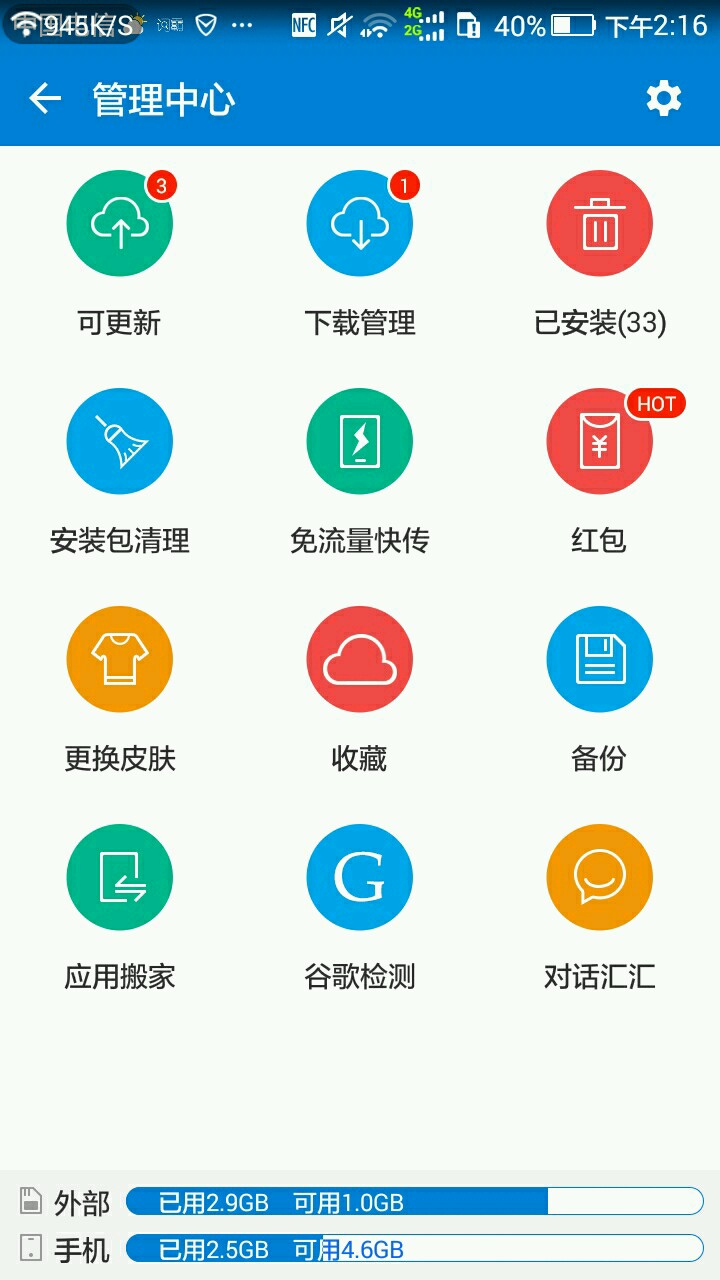Open 免流量快传 fast transfer
The height and width of the screenshot is (1280, 720).
point(360,442)
